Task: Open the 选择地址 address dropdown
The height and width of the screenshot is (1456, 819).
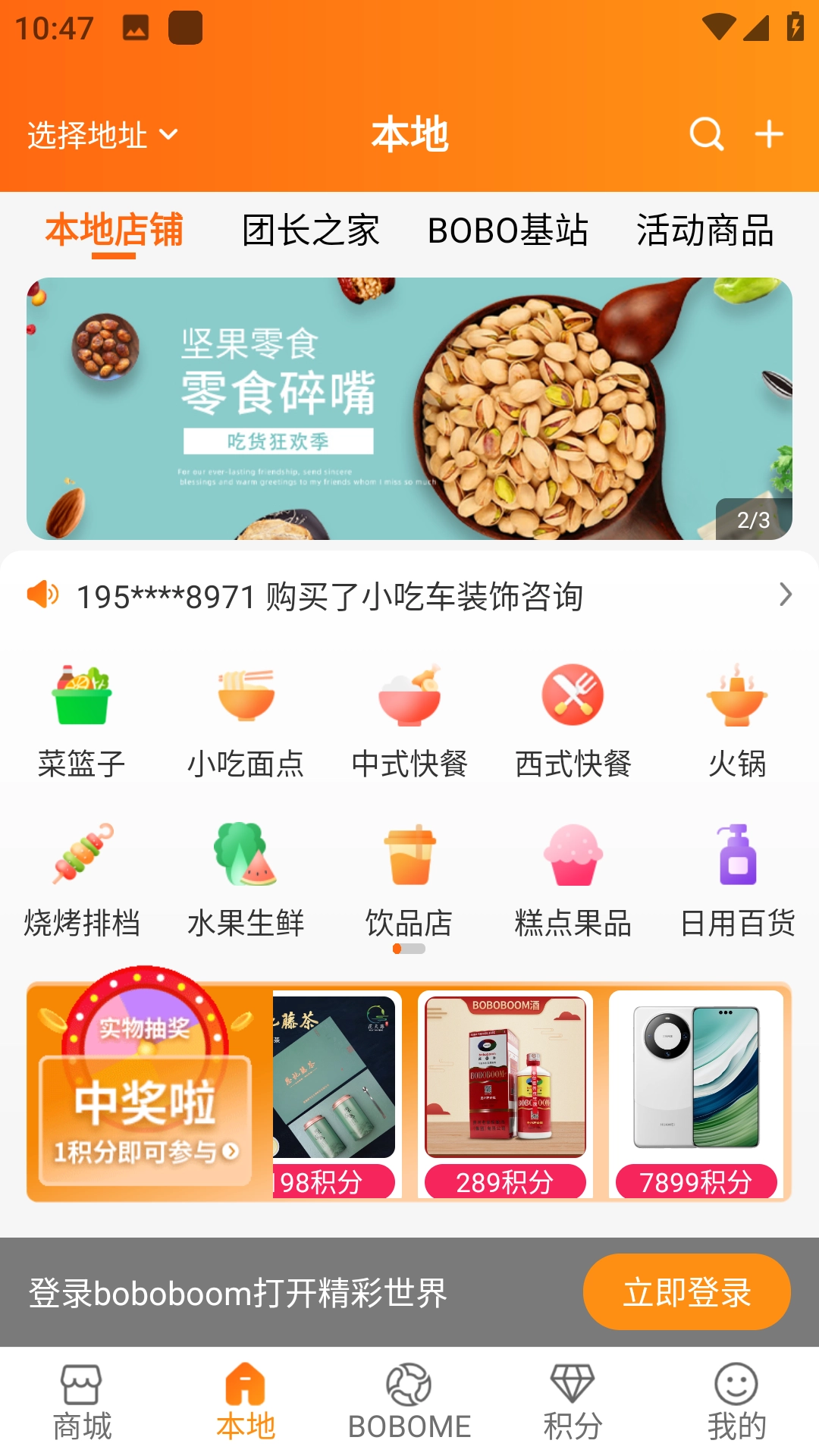Action: (102, 135)
